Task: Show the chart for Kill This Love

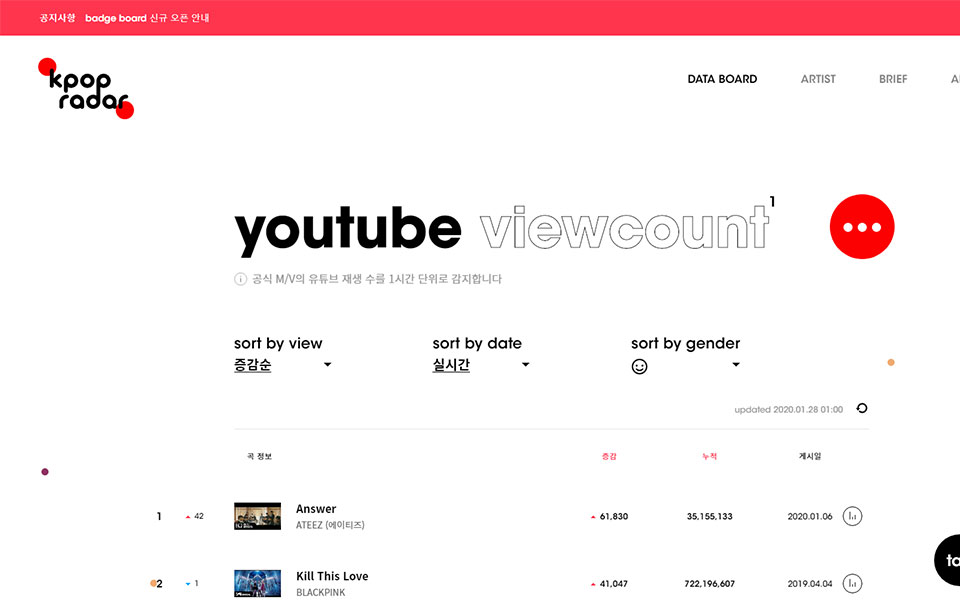Action: [x=852, y=583]
